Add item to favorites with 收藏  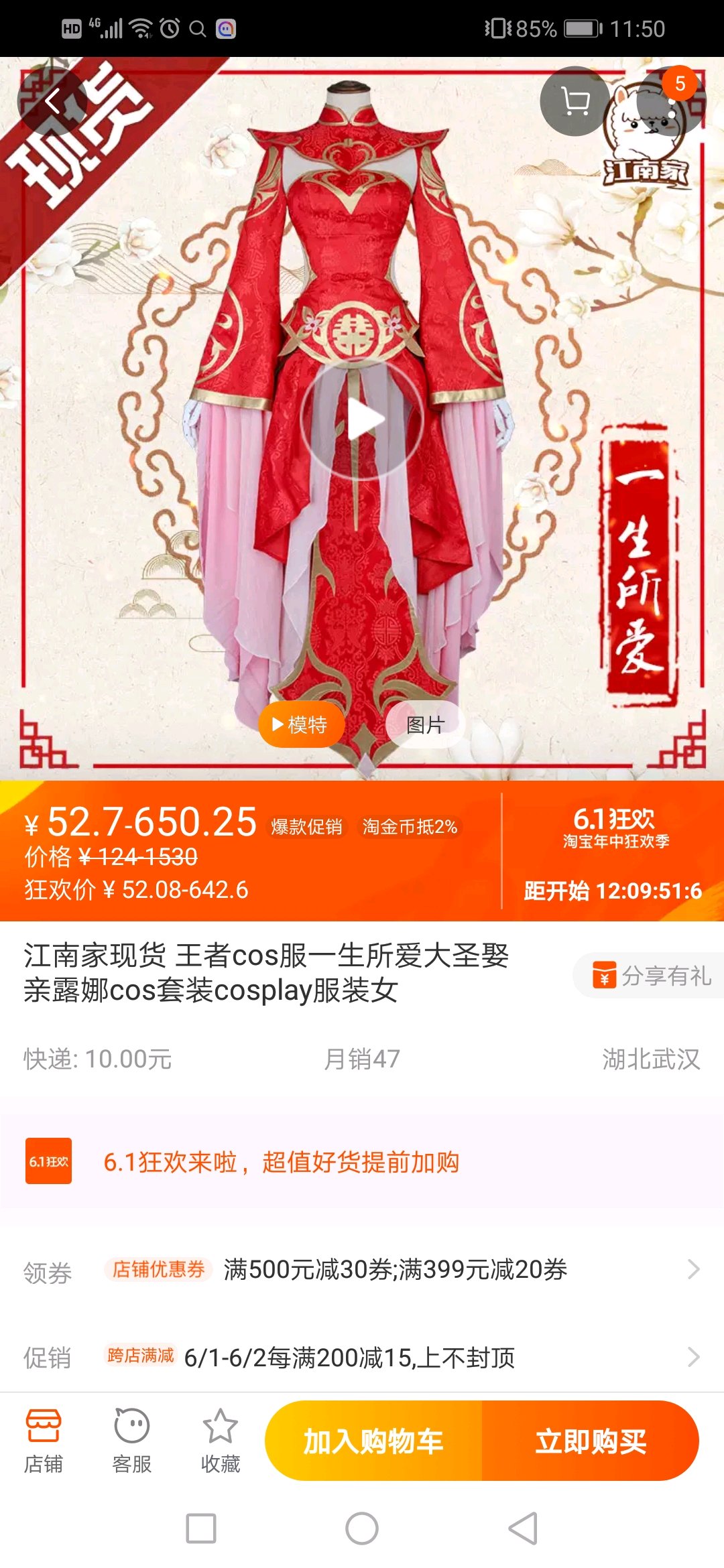221,1440
